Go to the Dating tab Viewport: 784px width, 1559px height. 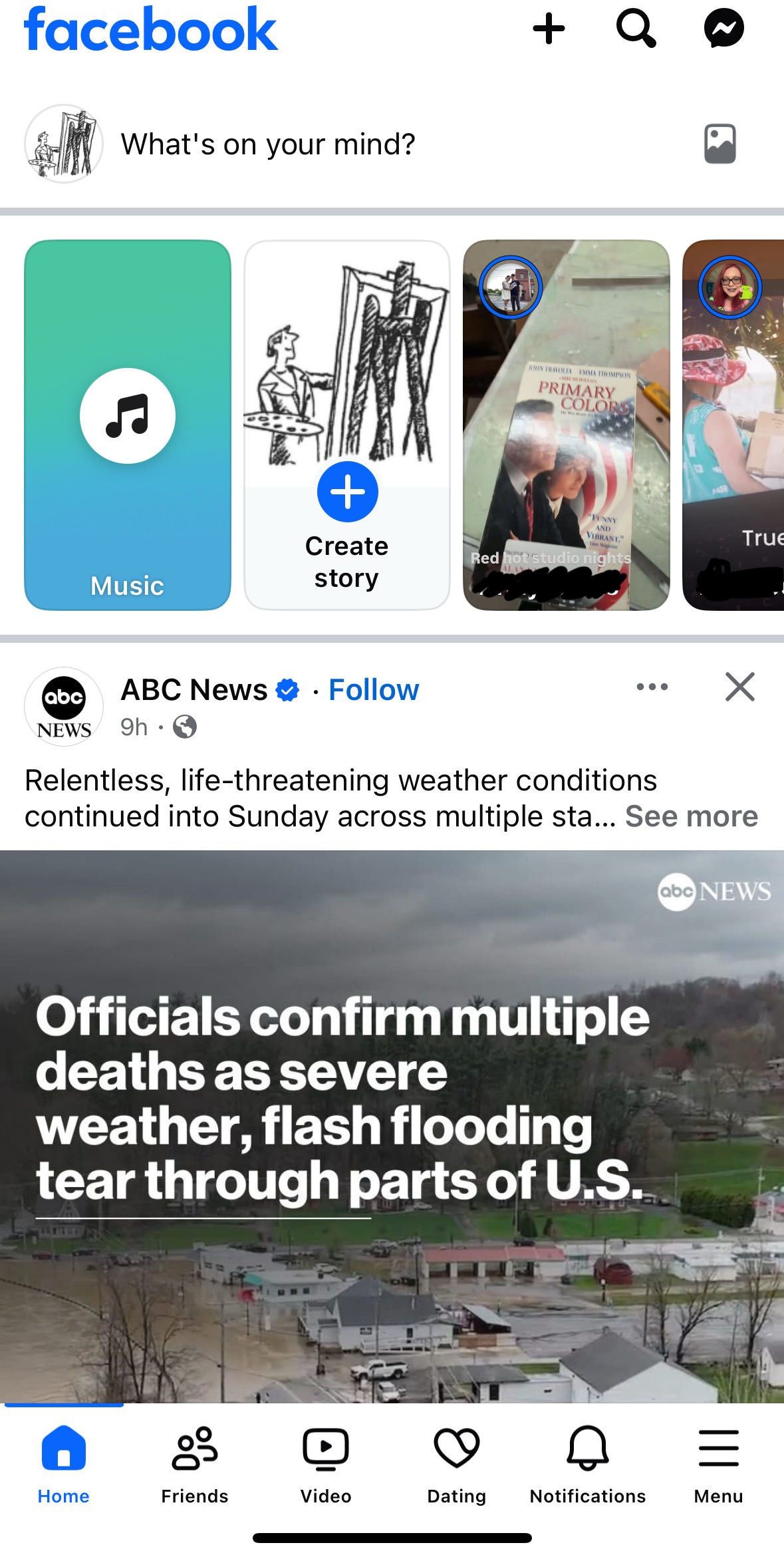pos(456,1465)
